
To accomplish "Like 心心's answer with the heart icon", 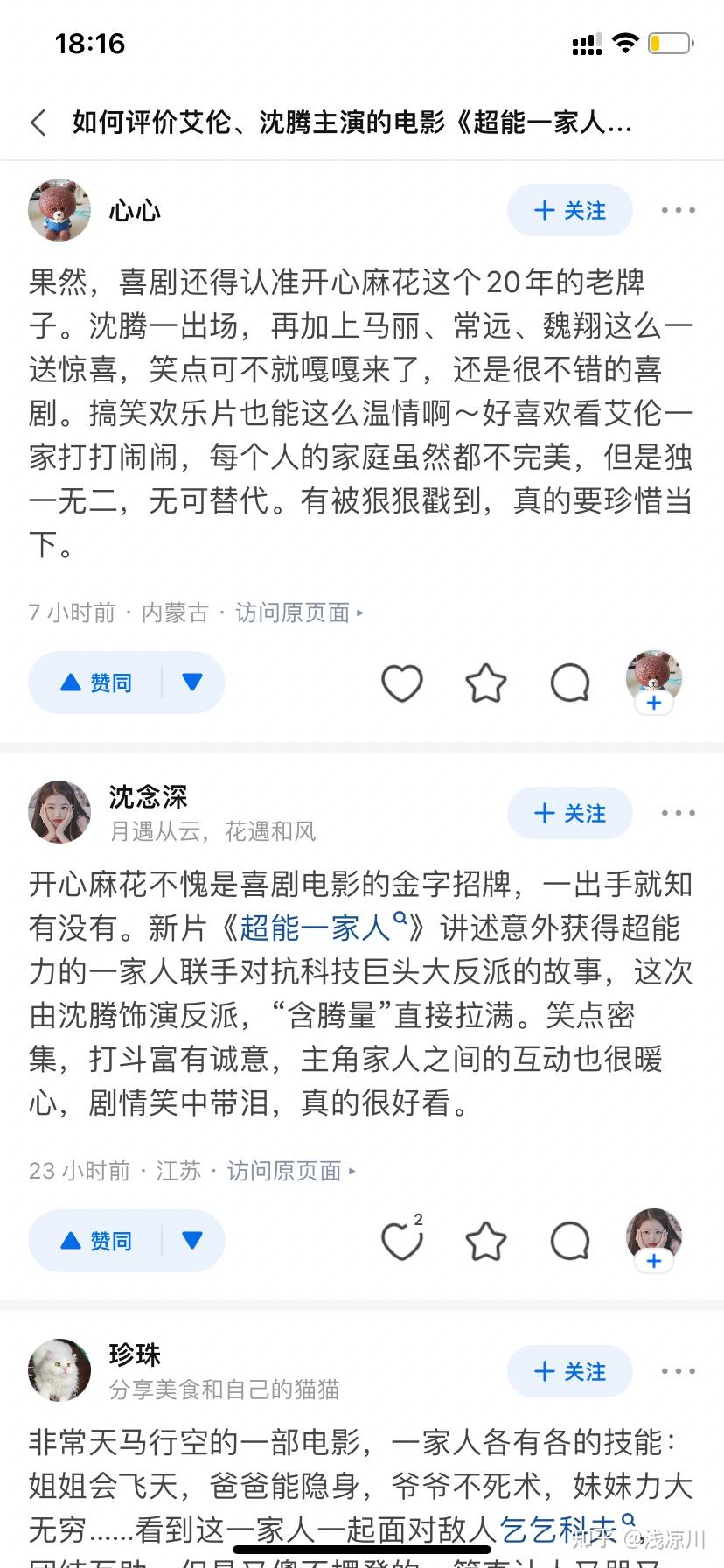I will (x=402, y=683).
